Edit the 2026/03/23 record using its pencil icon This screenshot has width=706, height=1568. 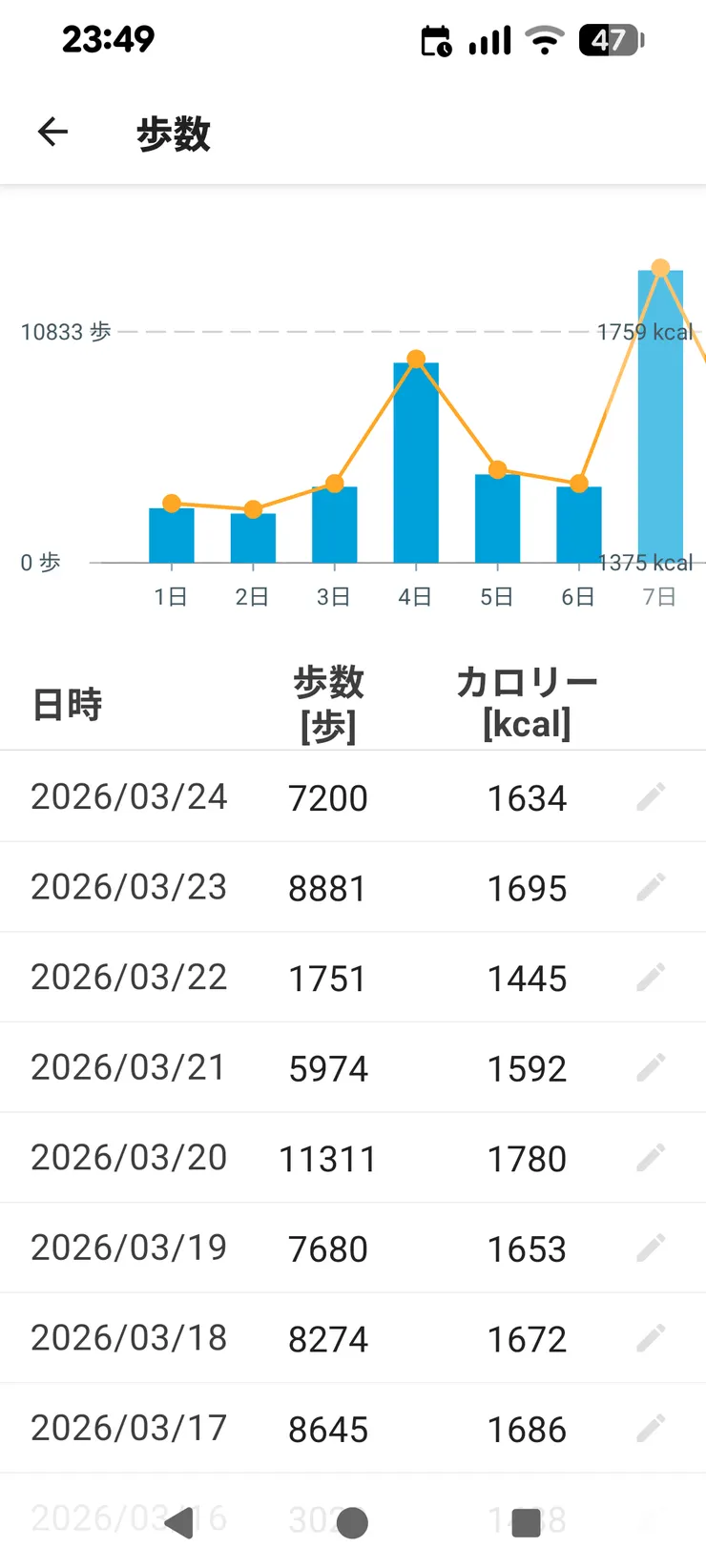coord(650,887)
